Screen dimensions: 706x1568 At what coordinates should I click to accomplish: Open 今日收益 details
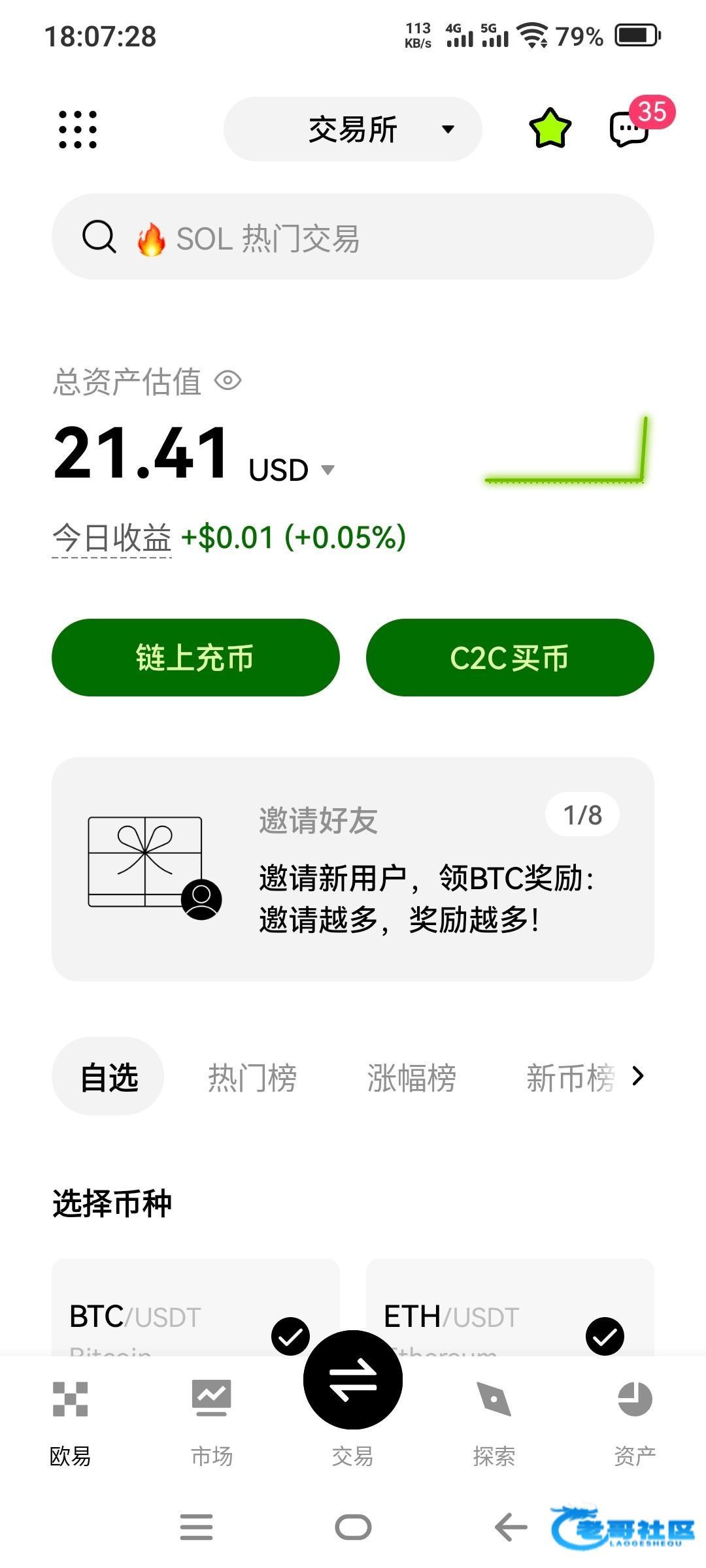112,538
